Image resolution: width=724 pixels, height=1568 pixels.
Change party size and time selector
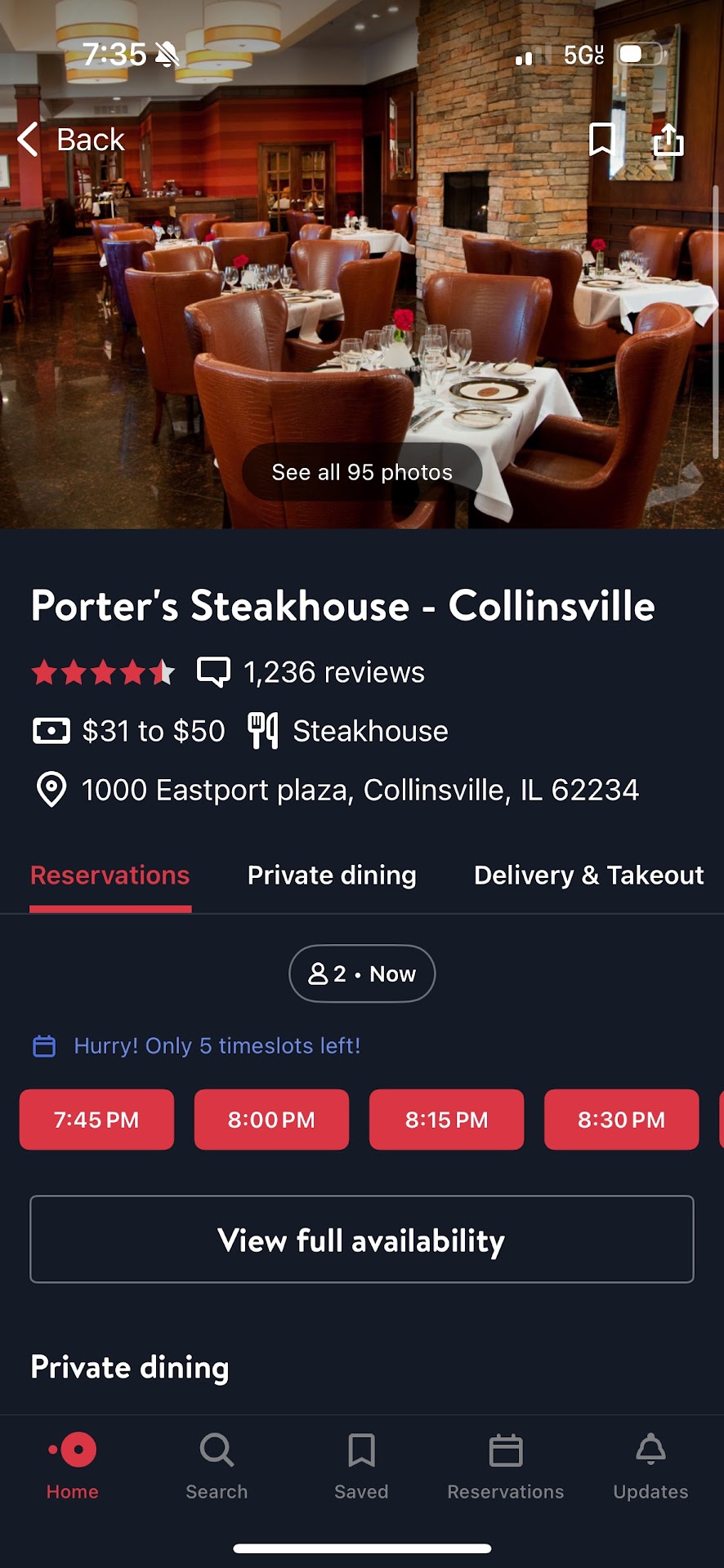pos(362,973)
